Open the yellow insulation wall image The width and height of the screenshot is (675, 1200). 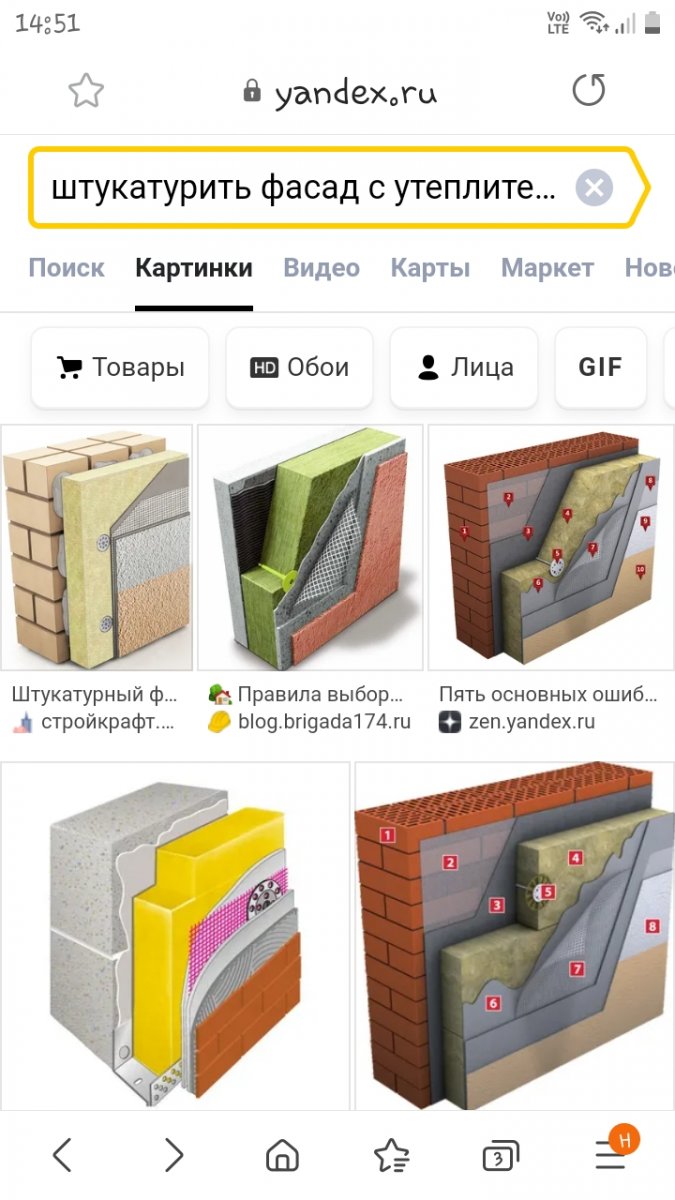click(175, 936)
